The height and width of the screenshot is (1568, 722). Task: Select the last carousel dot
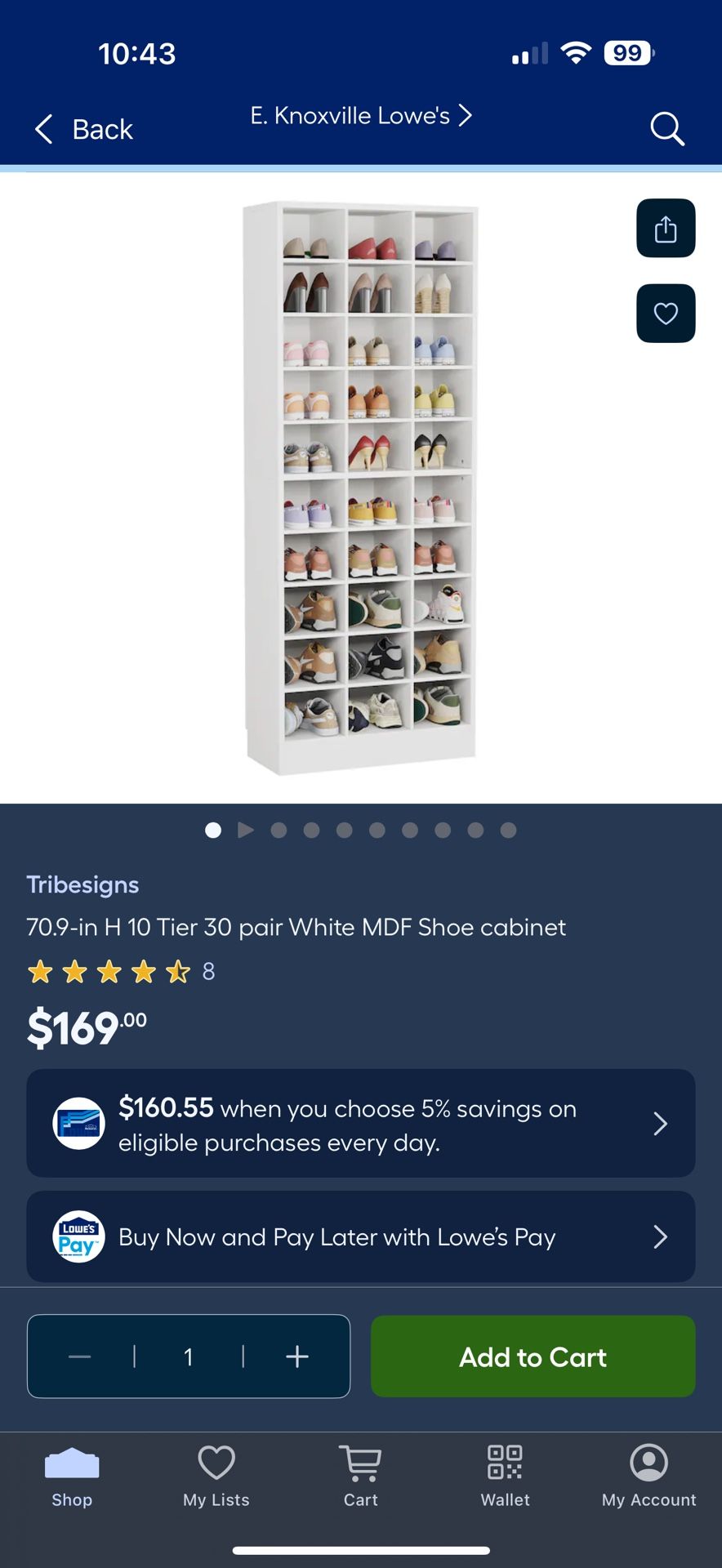pyautogui.click(x=509, y=830)
